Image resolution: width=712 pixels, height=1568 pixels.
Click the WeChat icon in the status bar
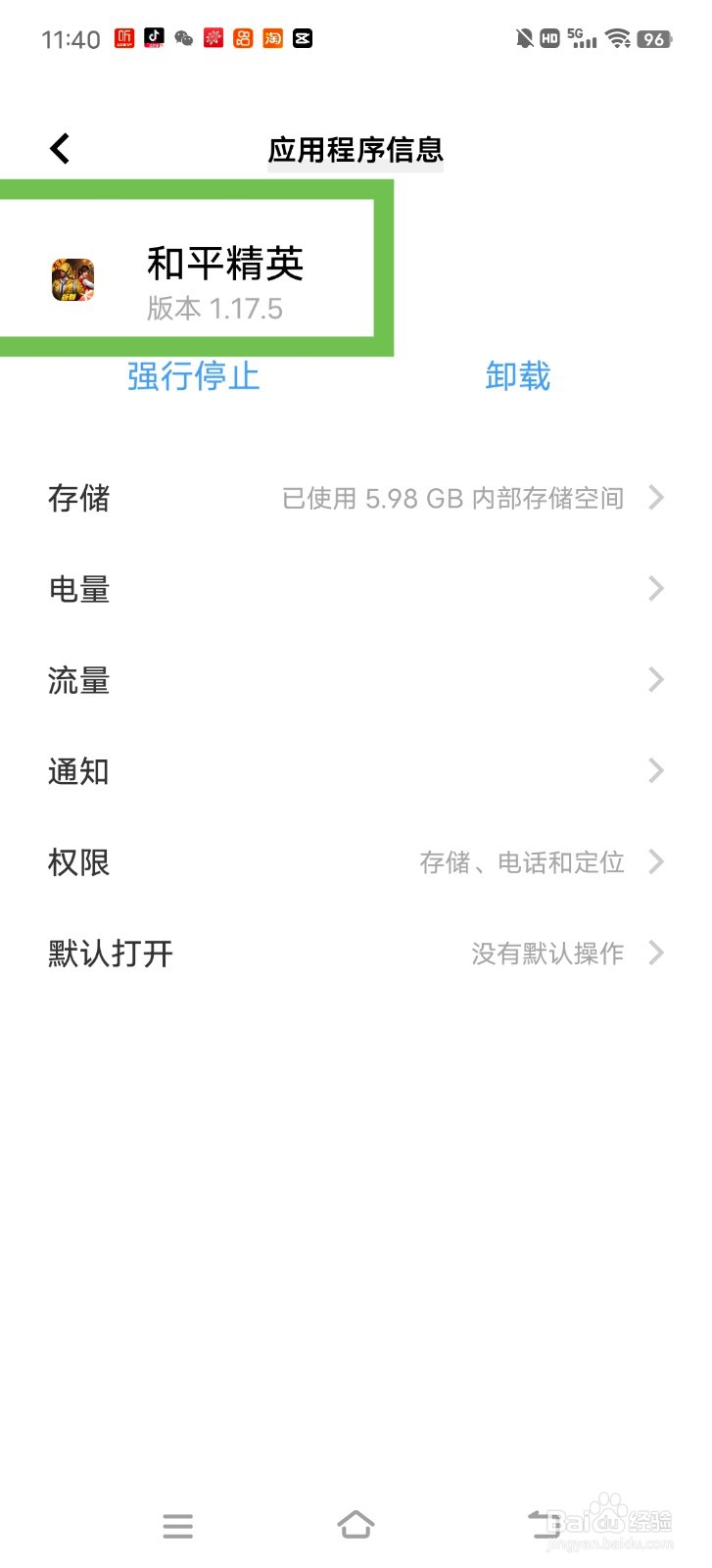pos(183,38)
